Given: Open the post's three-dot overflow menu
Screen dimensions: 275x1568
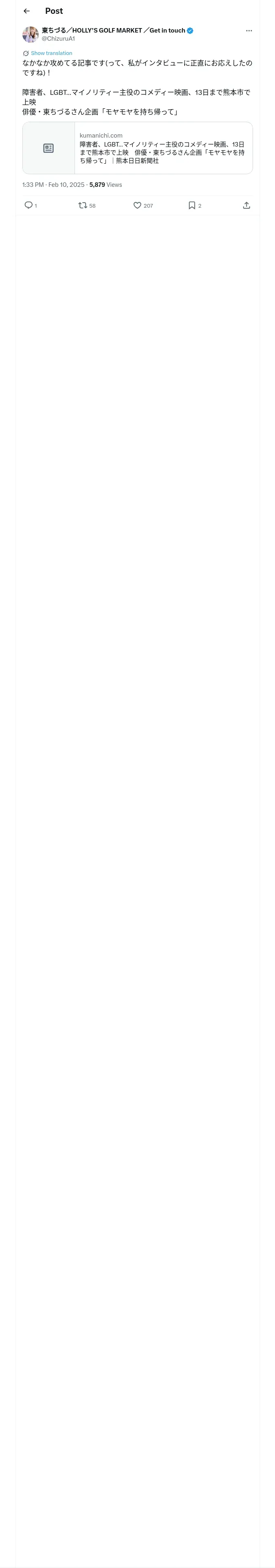Looking at the screenshot, I should 249,31.
